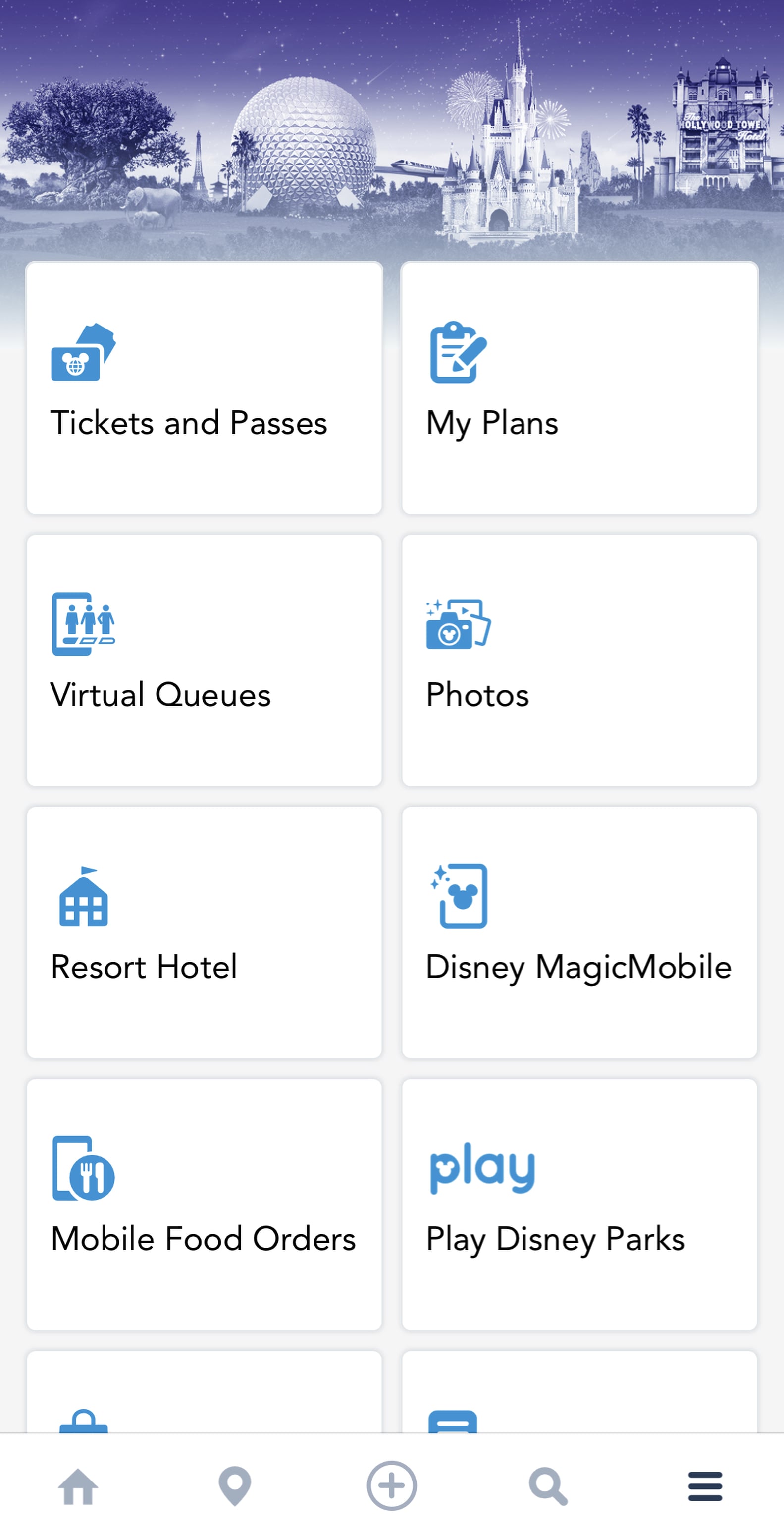
Task: Select the My Plans clipboard icon
Action: pyautogui.click(x=455, y=355)
